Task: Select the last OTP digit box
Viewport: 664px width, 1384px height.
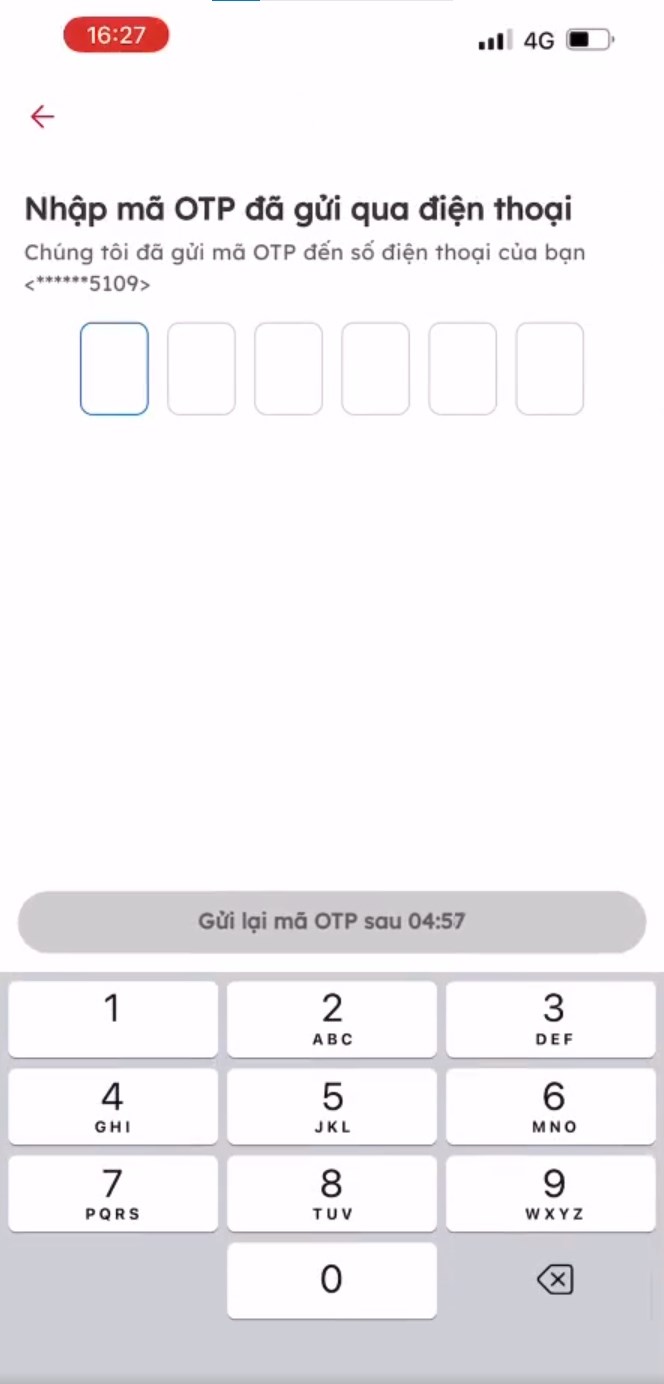Action: click(x=550, y=368)
